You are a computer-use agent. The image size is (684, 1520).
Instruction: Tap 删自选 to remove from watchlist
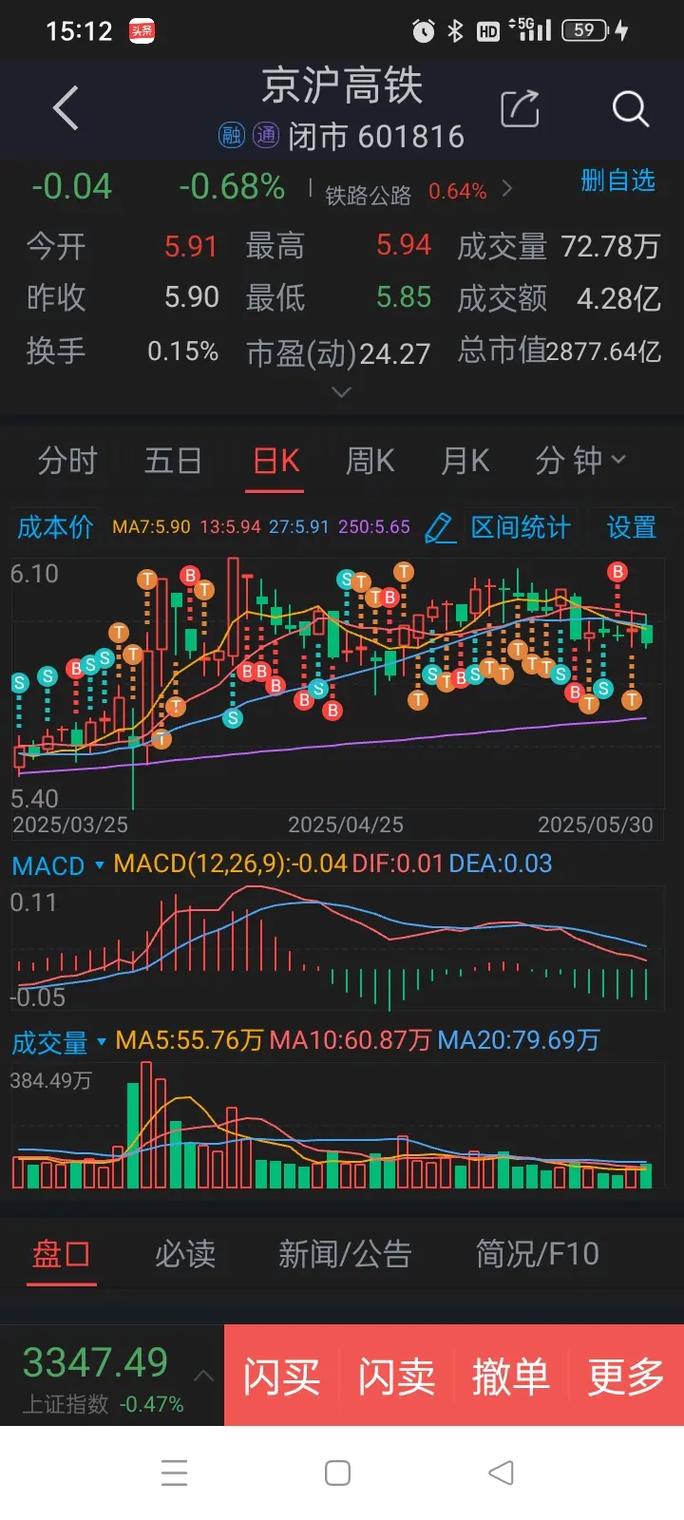[617, 181]
